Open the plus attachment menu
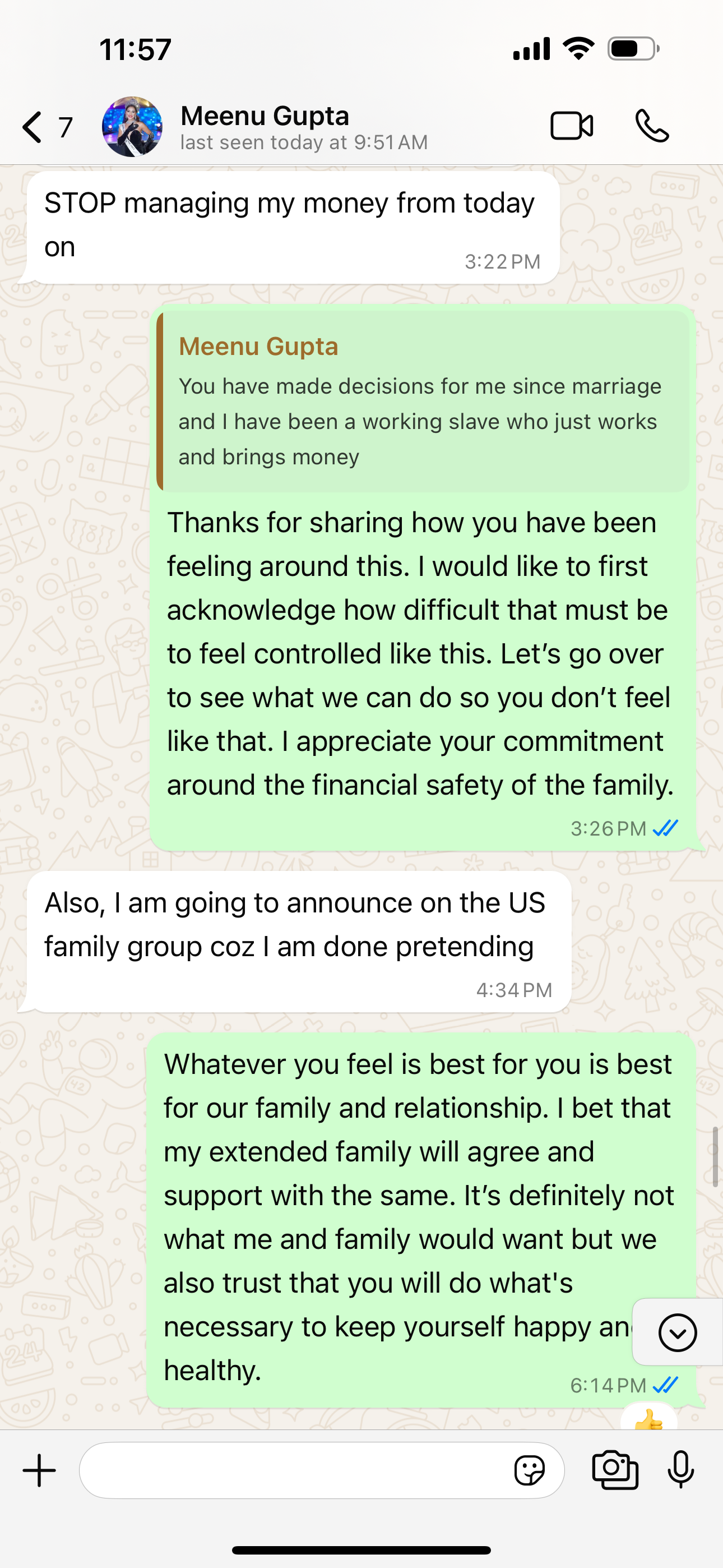The image size is (723, 1568). coord(40,1470)
